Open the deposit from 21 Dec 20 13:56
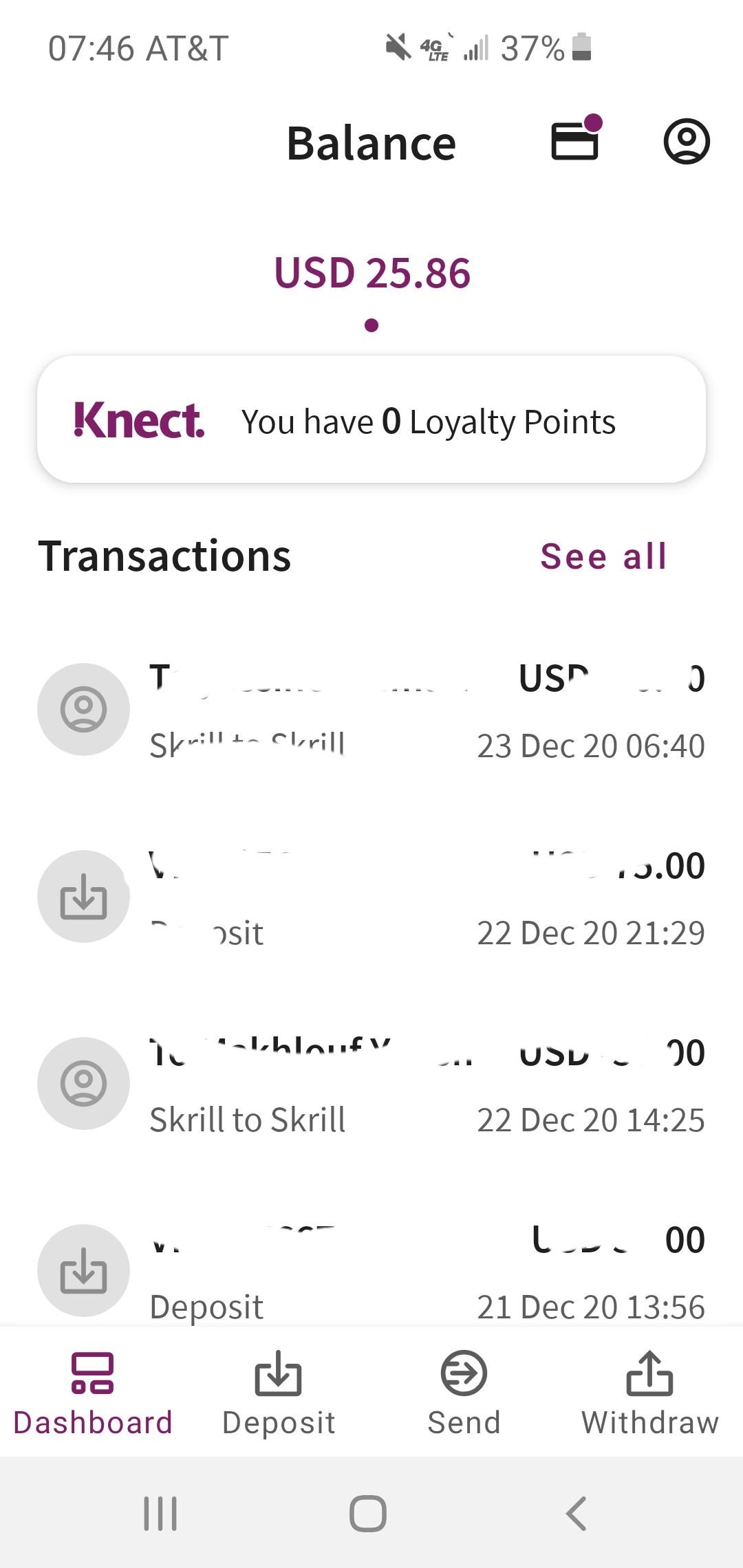The height and width of the screenshot is (1568, 743). click(371, 1271)
